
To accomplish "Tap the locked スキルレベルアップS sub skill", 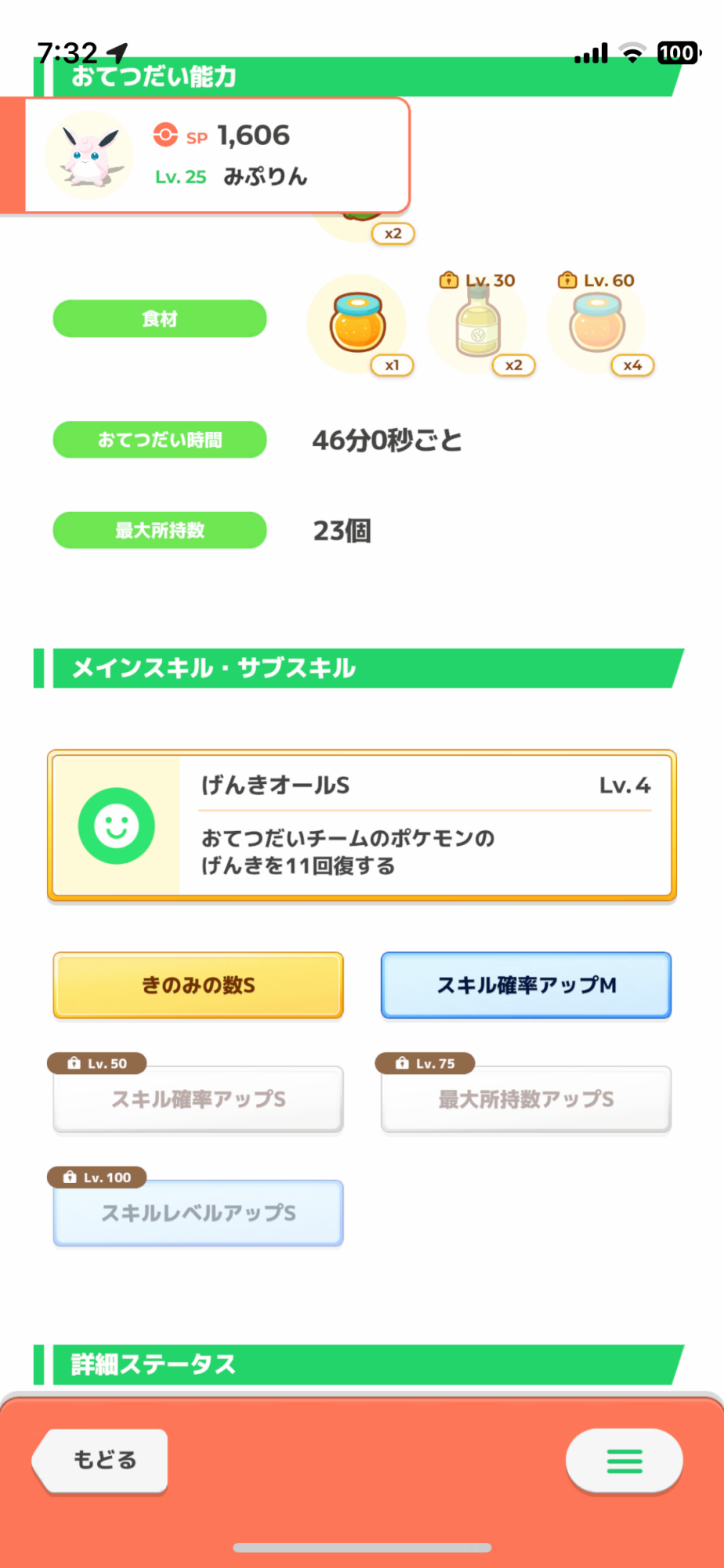I will tap(198, 1213).
